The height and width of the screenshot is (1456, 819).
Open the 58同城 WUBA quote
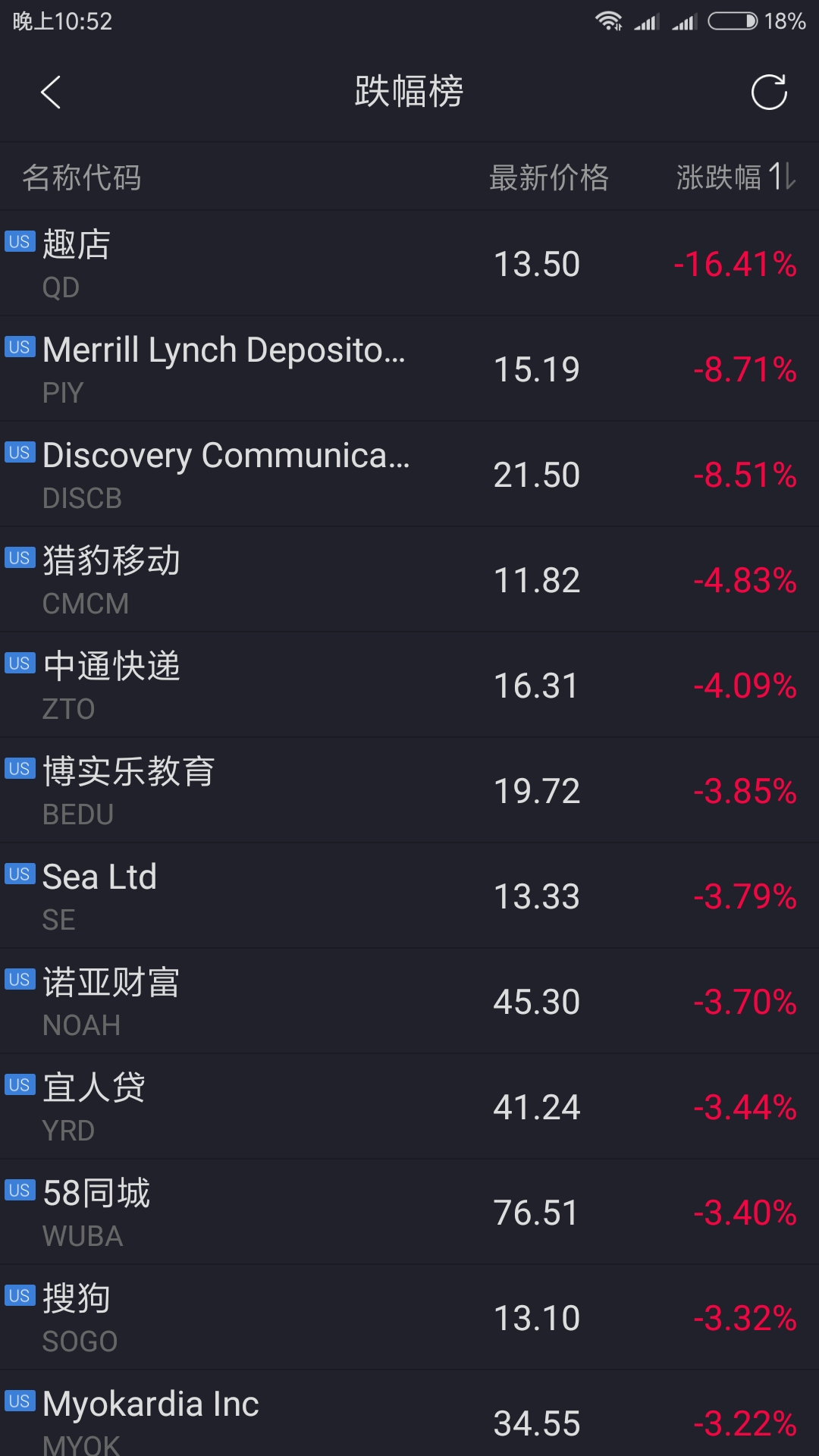(x=409, y=1212)
